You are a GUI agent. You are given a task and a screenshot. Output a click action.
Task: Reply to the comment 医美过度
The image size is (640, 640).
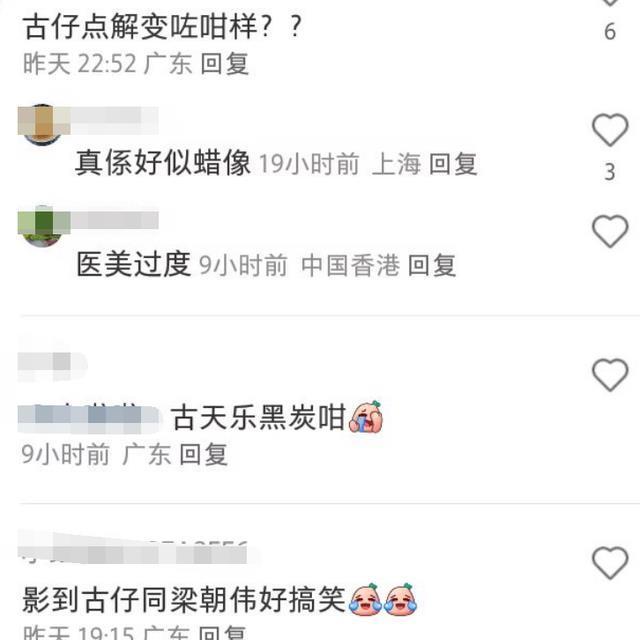point(432,265)
